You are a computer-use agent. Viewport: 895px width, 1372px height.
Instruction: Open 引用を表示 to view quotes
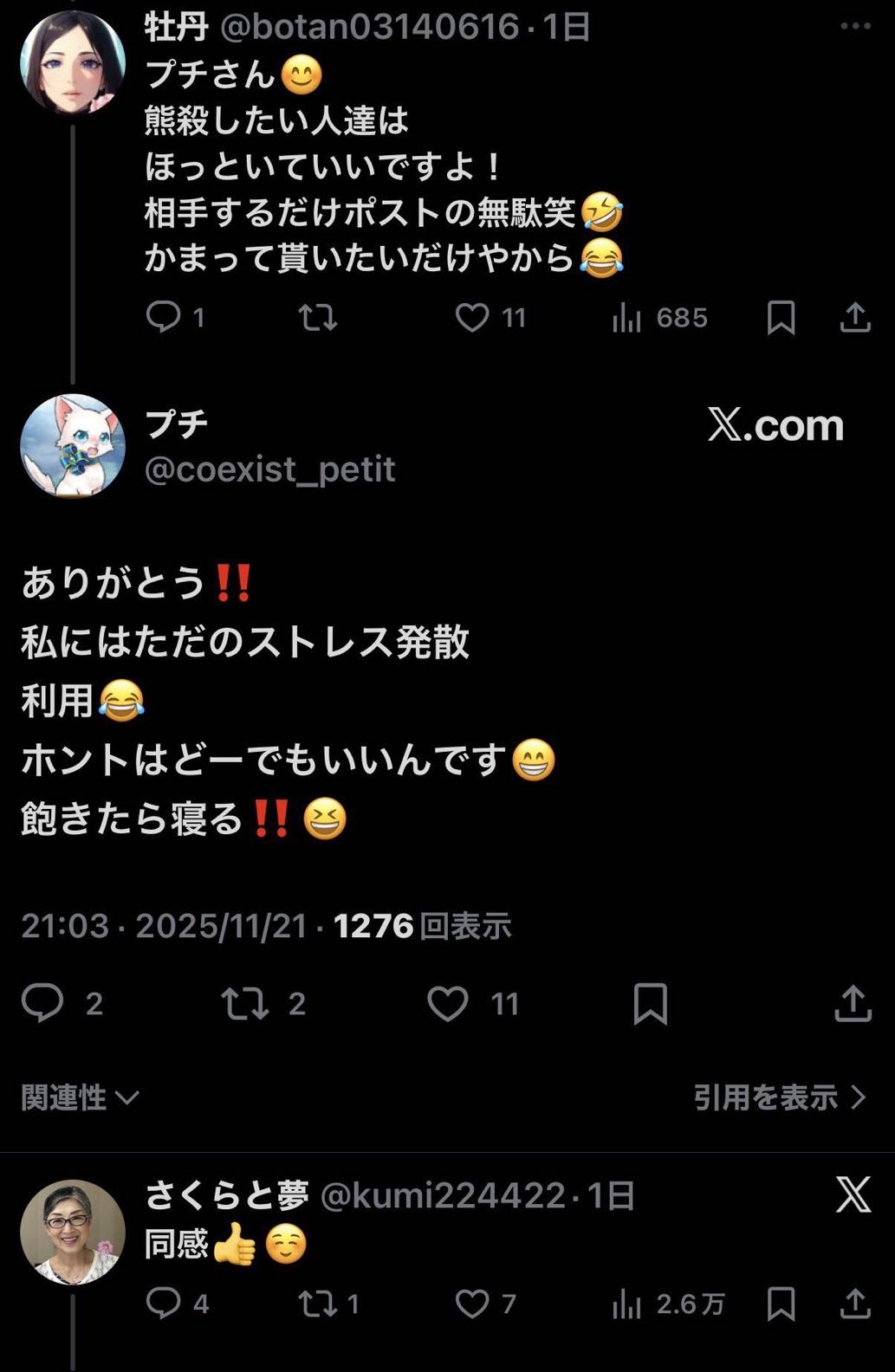779,1097
